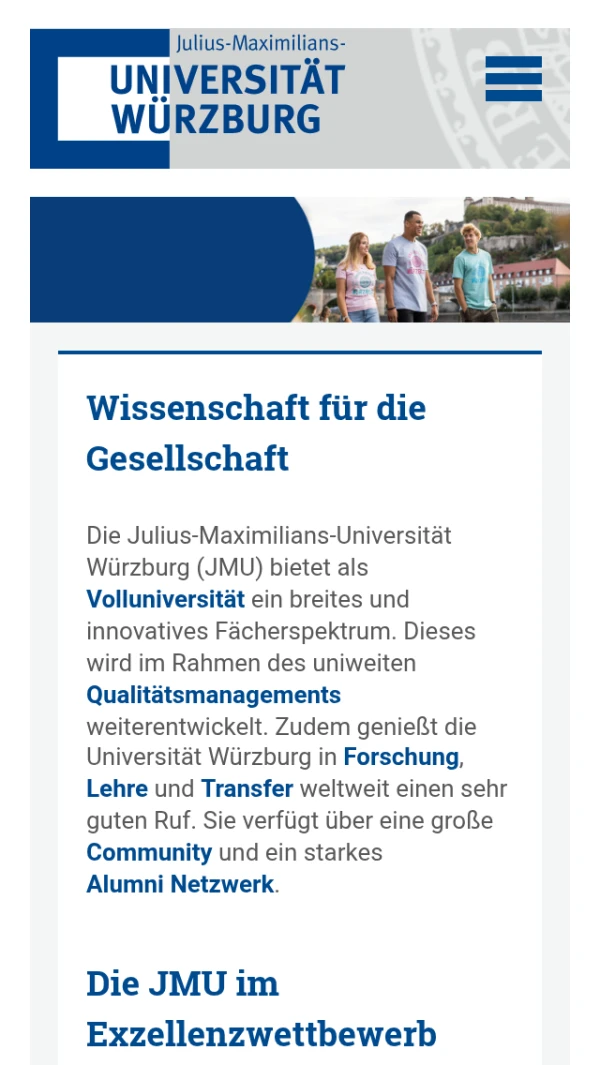Open the hamburger navigation menu
This screenshot has height=1065, width=600.
pos(513,79)
